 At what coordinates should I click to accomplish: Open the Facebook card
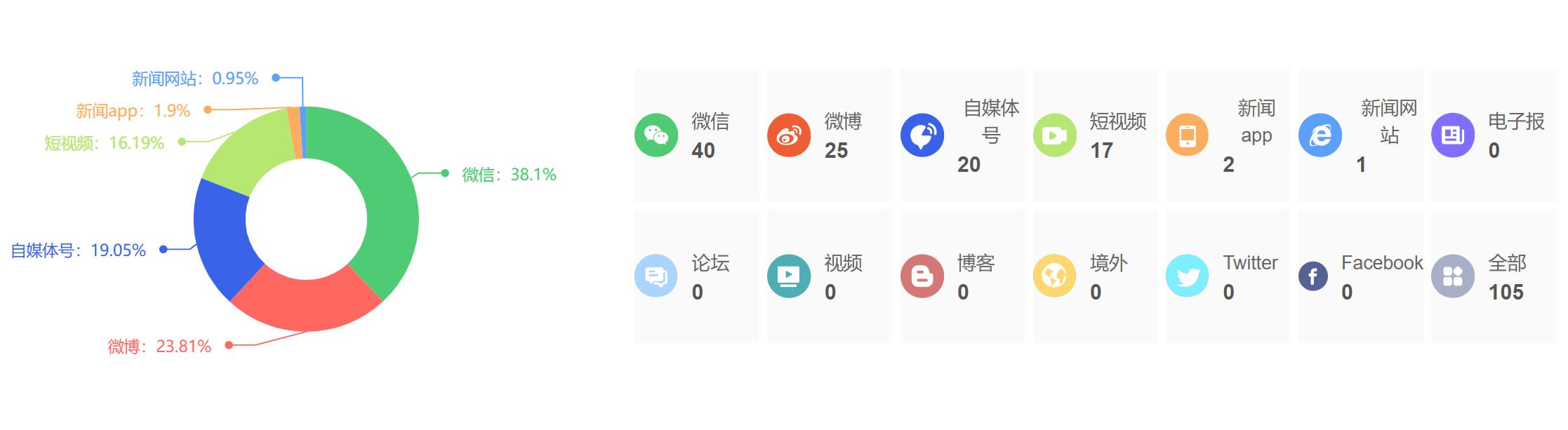click(1360, 276)
